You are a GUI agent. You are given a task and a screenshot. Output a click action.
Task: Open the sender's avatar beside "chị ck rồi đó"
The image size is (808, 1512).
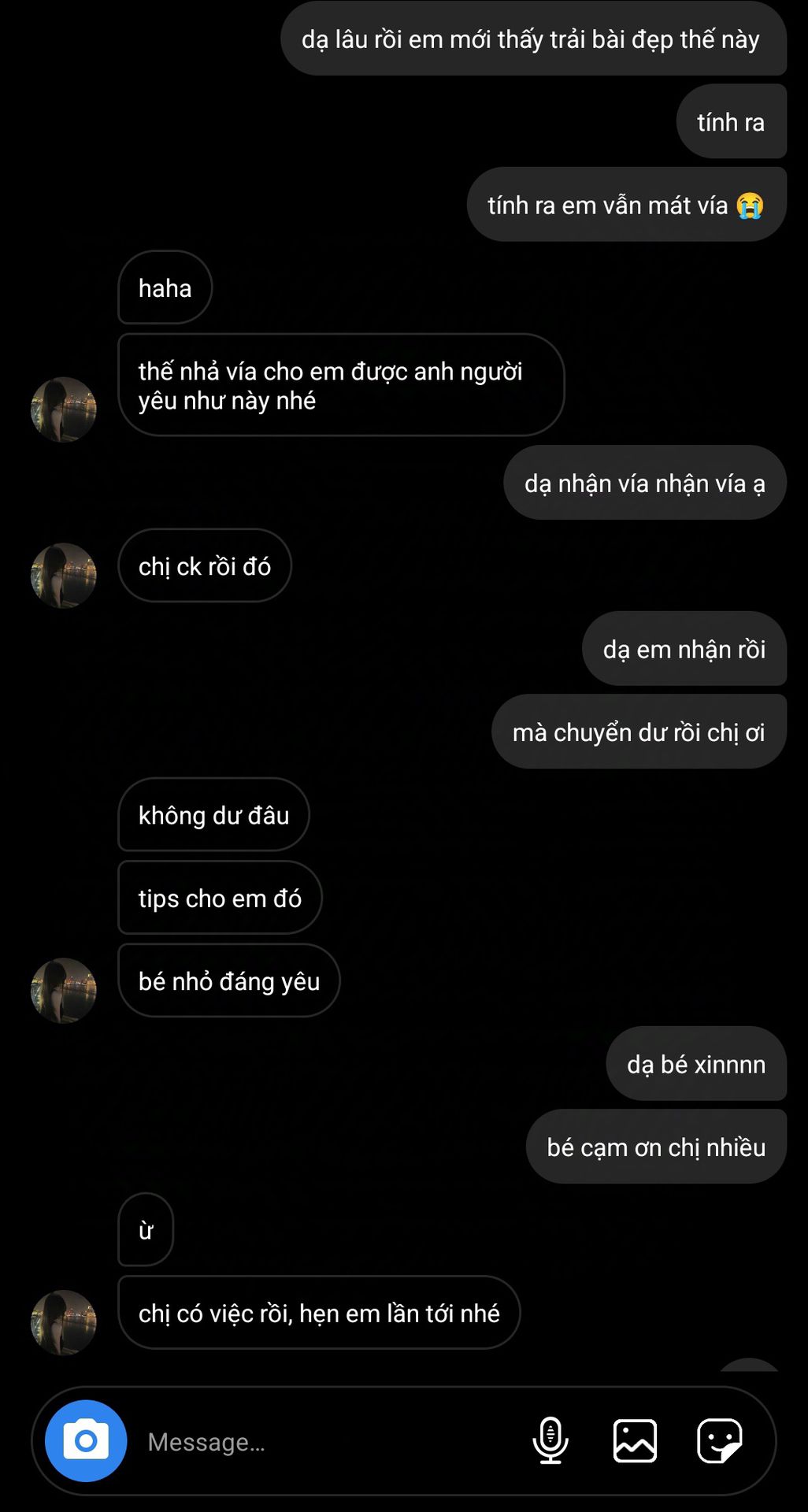tap(63, 576)
